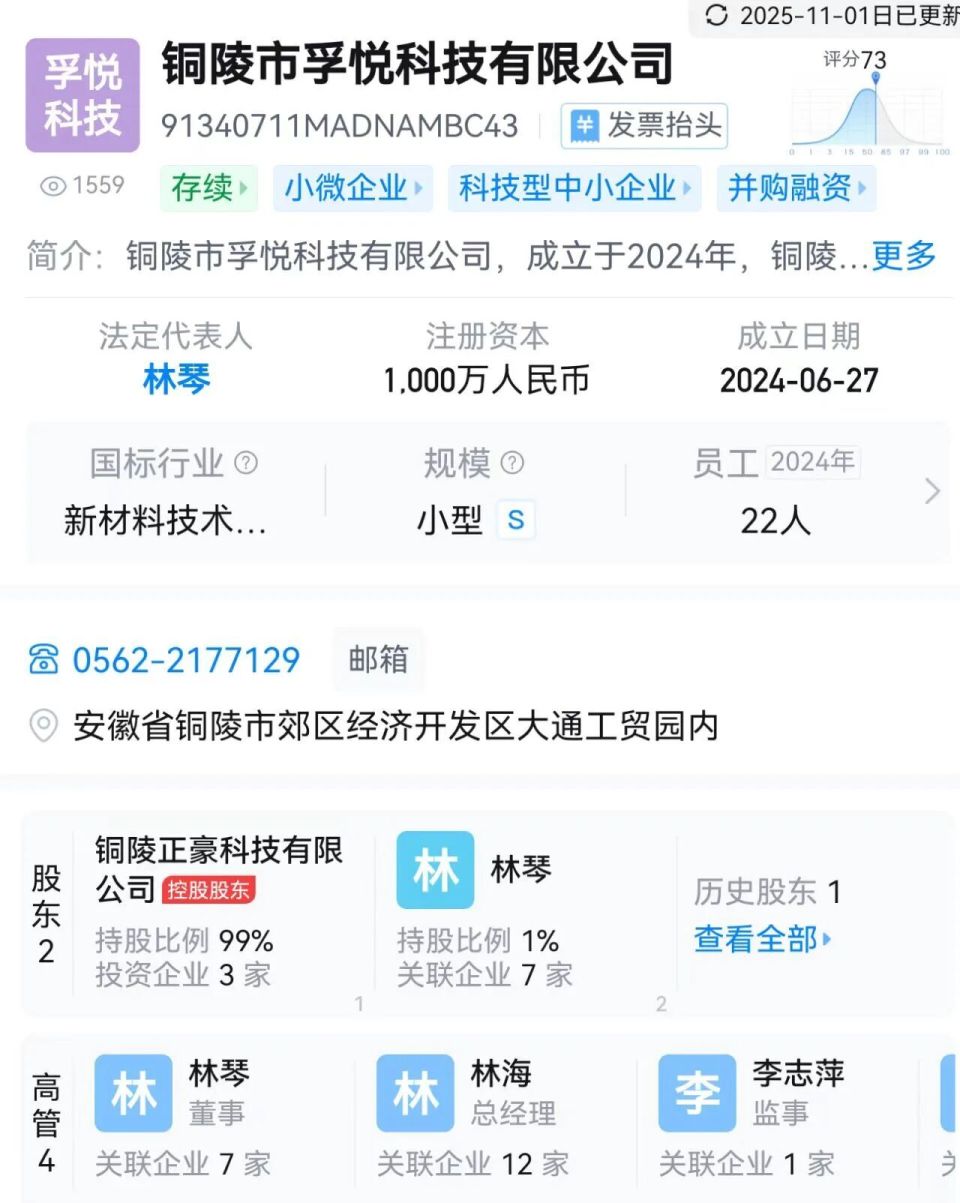Click the right arrow to see more stats
This screenshot has height=1203, width=960.
pyautogui.click(x=934, y=490)
